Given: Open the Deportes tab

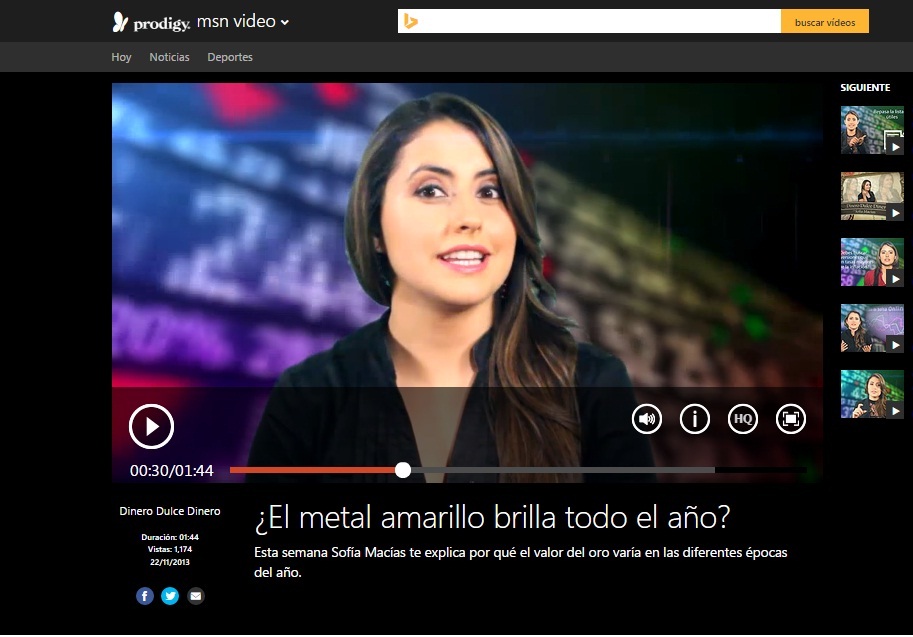Looking at the screenshot, I should 230,57.
